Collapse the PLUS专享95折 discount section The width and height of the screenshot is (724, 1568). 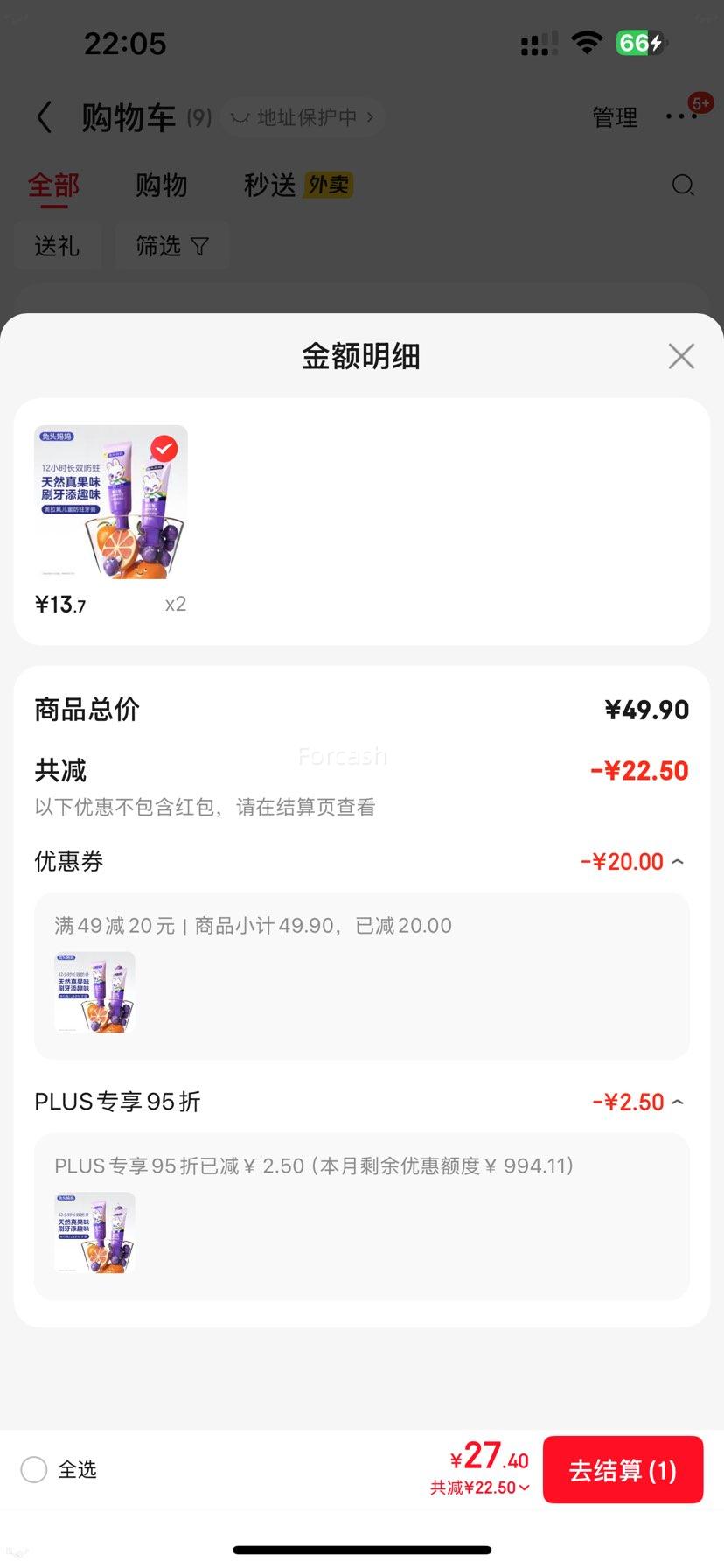(678, 1102)
